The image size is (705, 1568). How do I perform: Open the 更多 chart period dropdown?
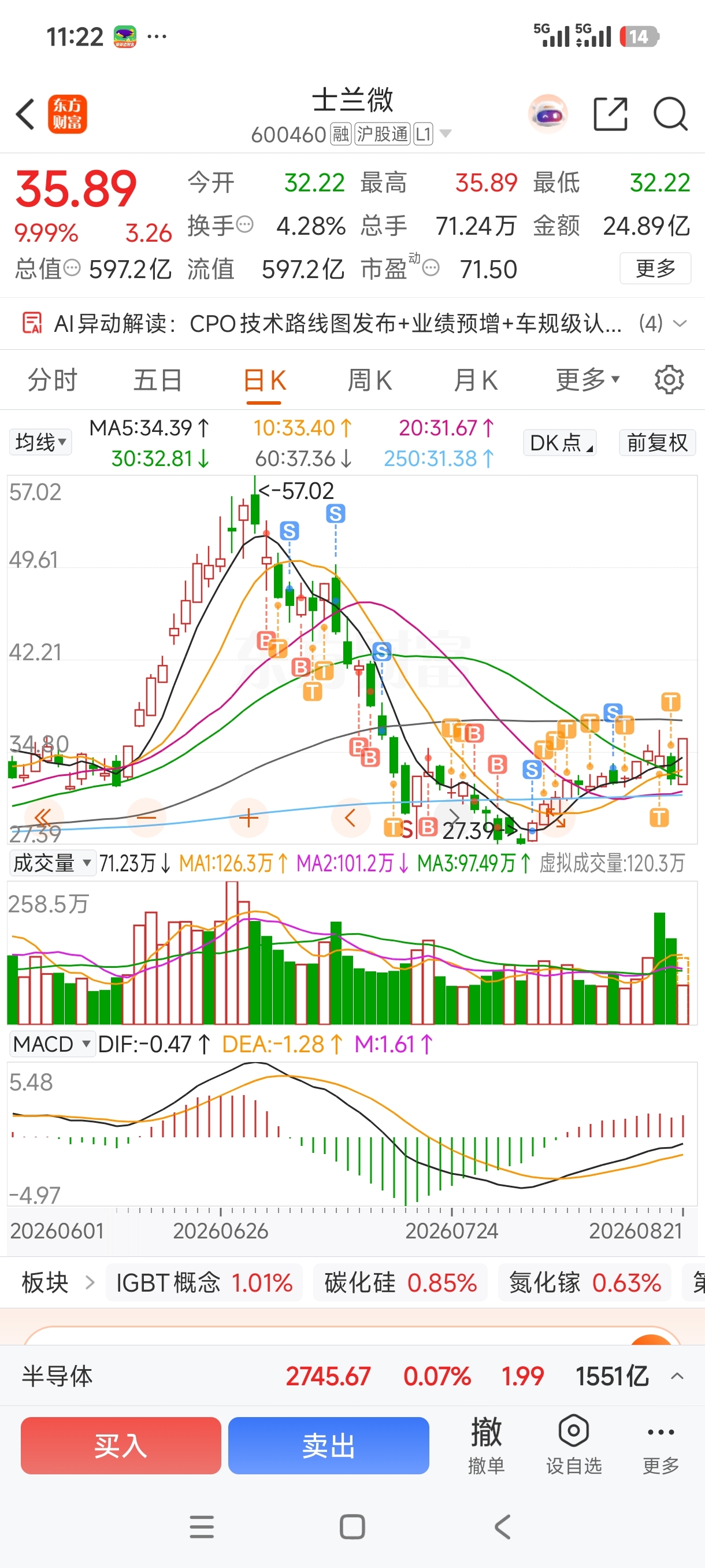coord(588,380)
